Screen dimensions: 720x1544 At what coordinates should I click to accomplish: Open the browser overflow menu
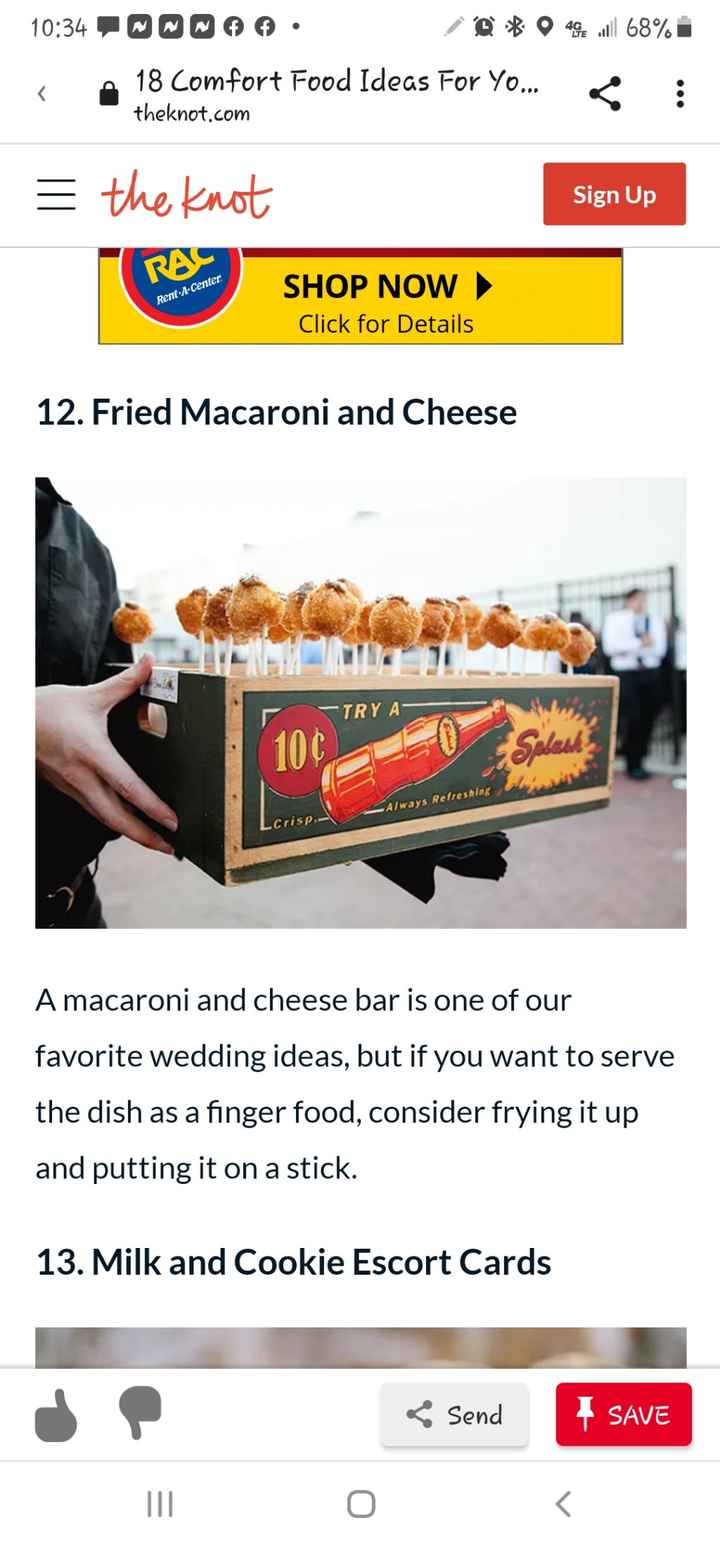(x=680, y=94)
